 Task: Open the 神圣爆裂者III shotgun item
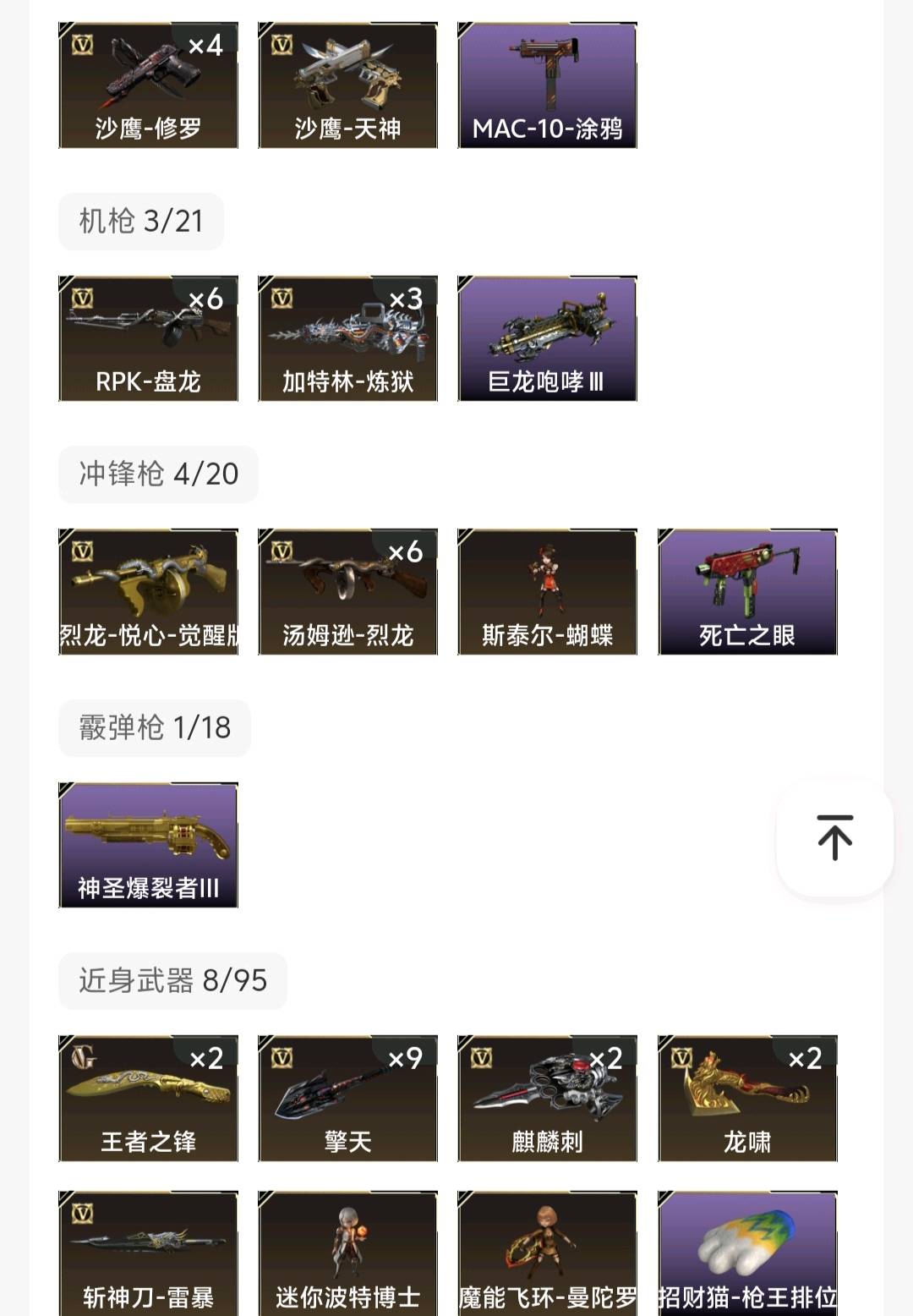click(148, 846)
